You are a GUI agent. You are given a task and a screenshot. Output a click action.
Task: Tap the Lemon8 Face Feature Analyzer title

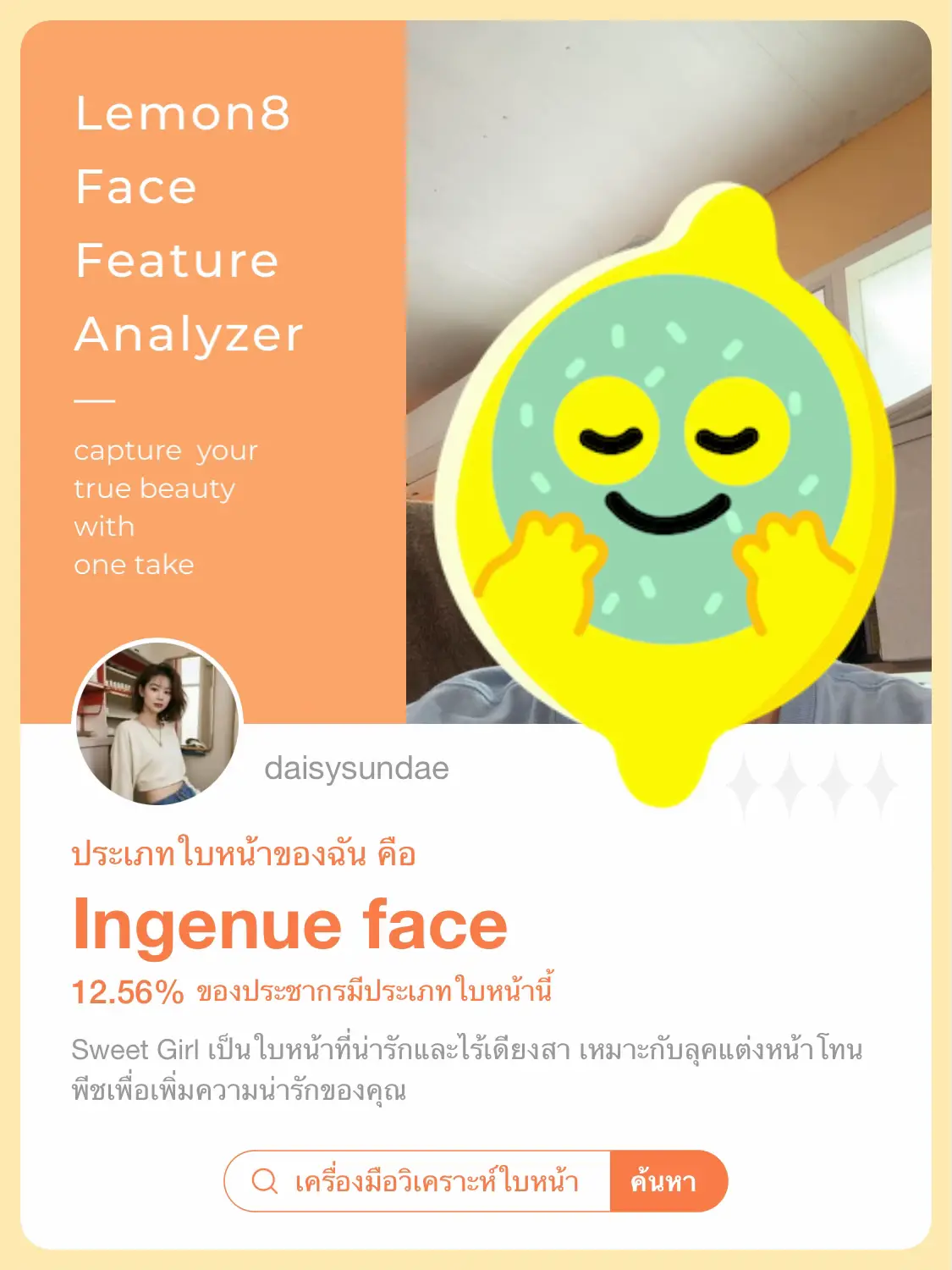(188, 220)
